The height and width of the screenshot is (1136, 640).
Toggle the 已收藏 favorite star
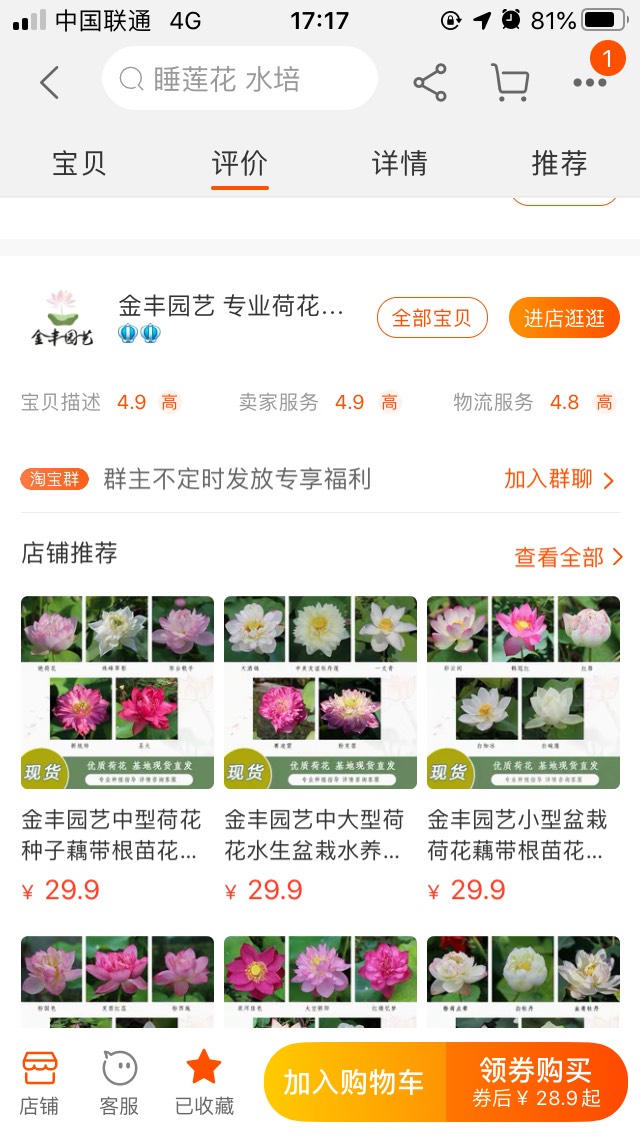pos(204,1082)
